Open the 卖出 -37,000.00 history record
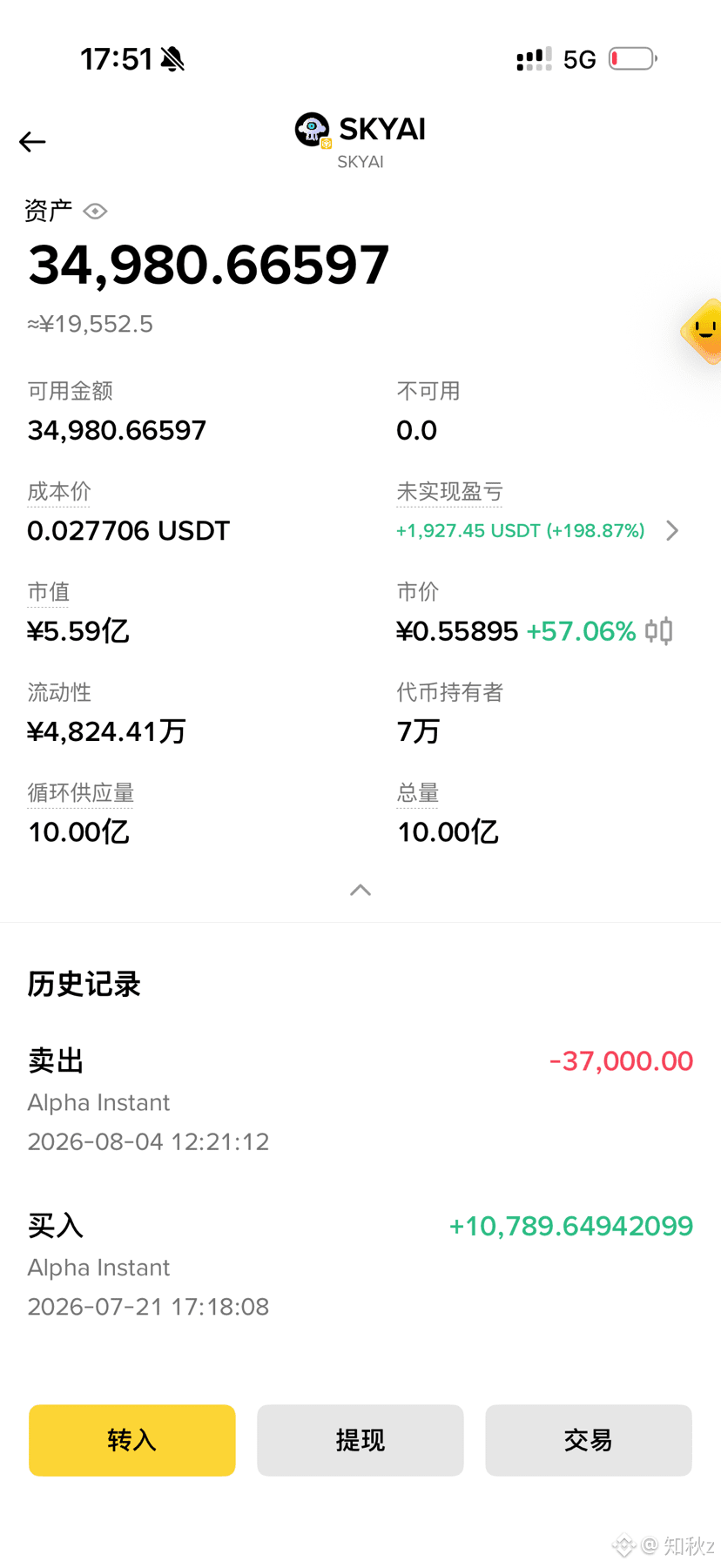 [360, 1101]
